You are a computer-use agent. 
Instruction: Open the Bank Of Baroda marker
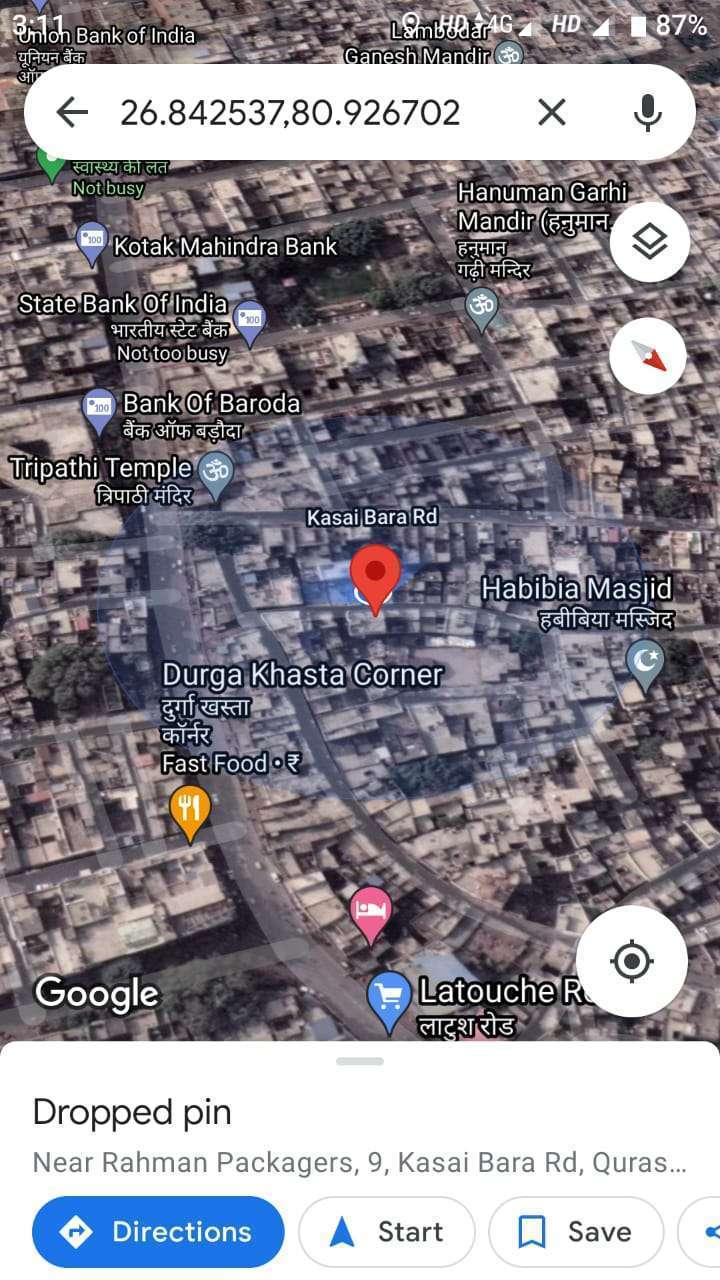point(99,412)
